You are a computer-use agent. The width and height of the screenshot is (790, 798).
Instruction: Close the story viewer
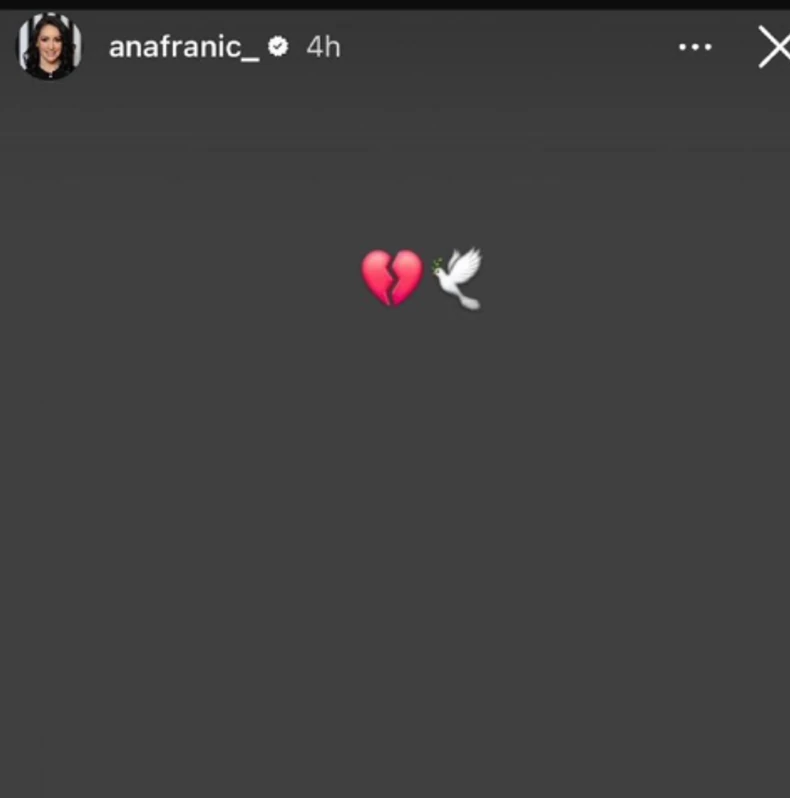[x=773, y=47]
